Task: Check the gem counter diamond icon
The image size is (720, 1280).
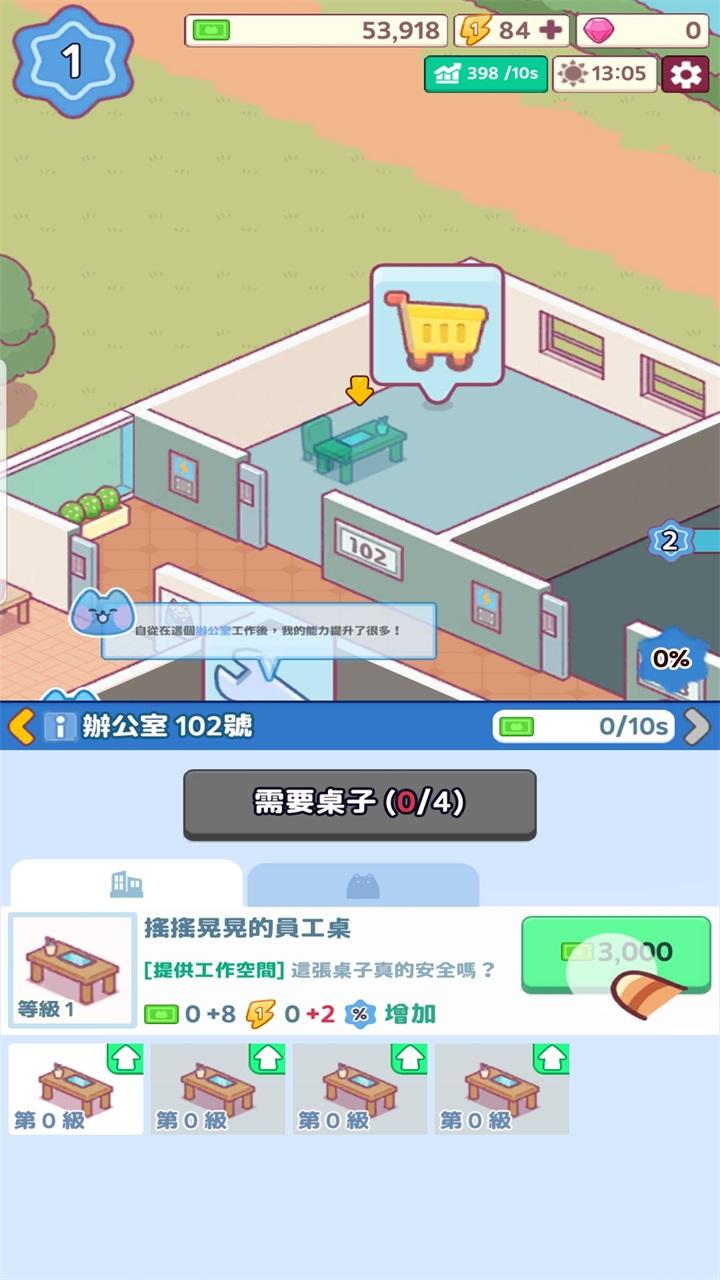Action: tap(599, 30)
